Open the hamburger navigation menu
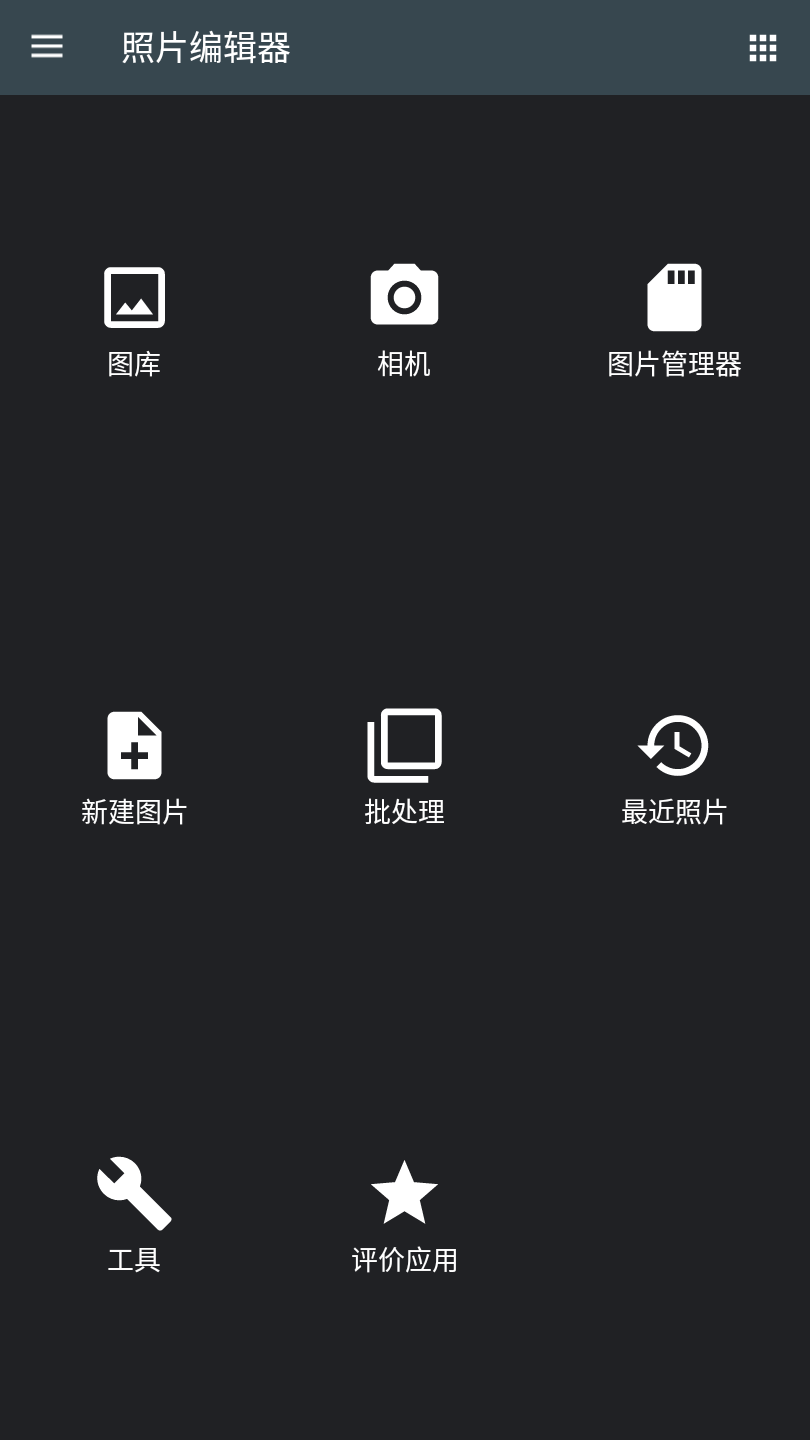Screen dimensions: 810x1440 46,47
